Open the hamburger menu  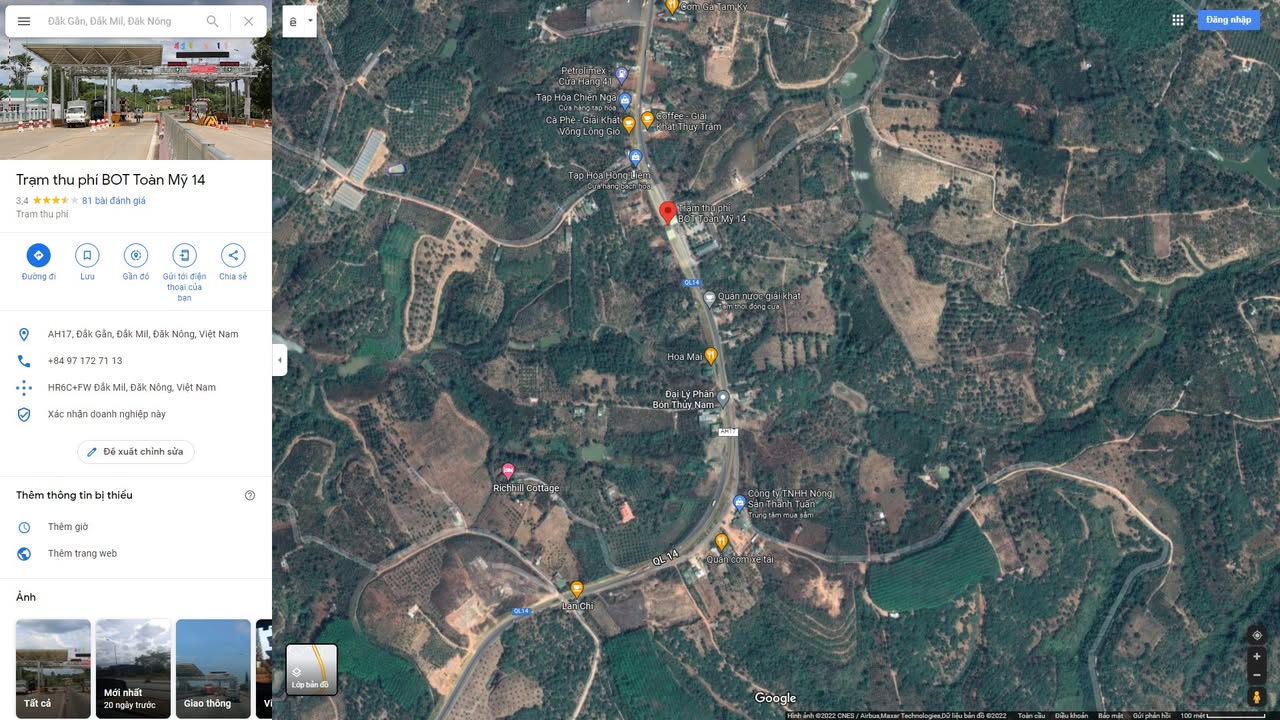click(24, 21)
